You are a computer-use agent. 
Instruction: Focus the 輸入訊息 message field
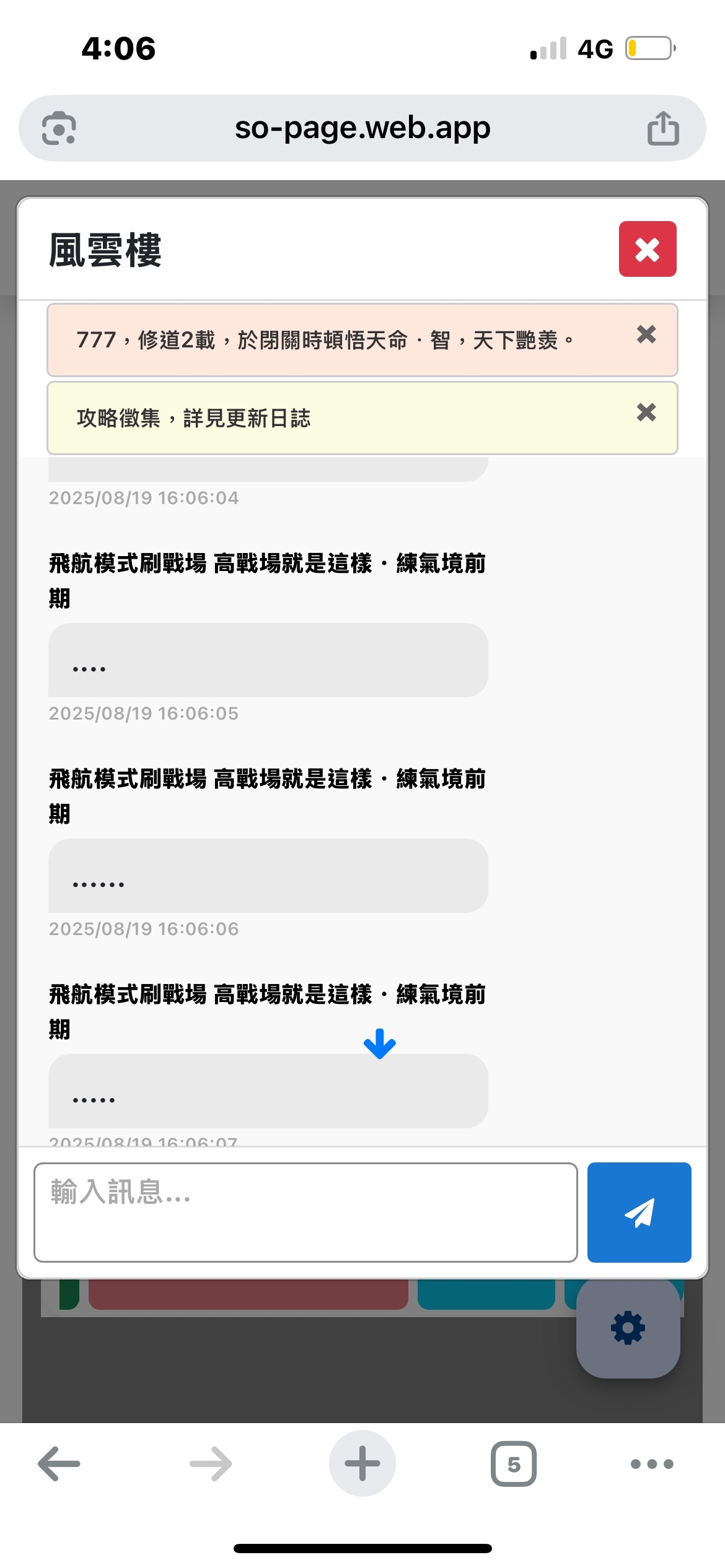(305, 1212)
